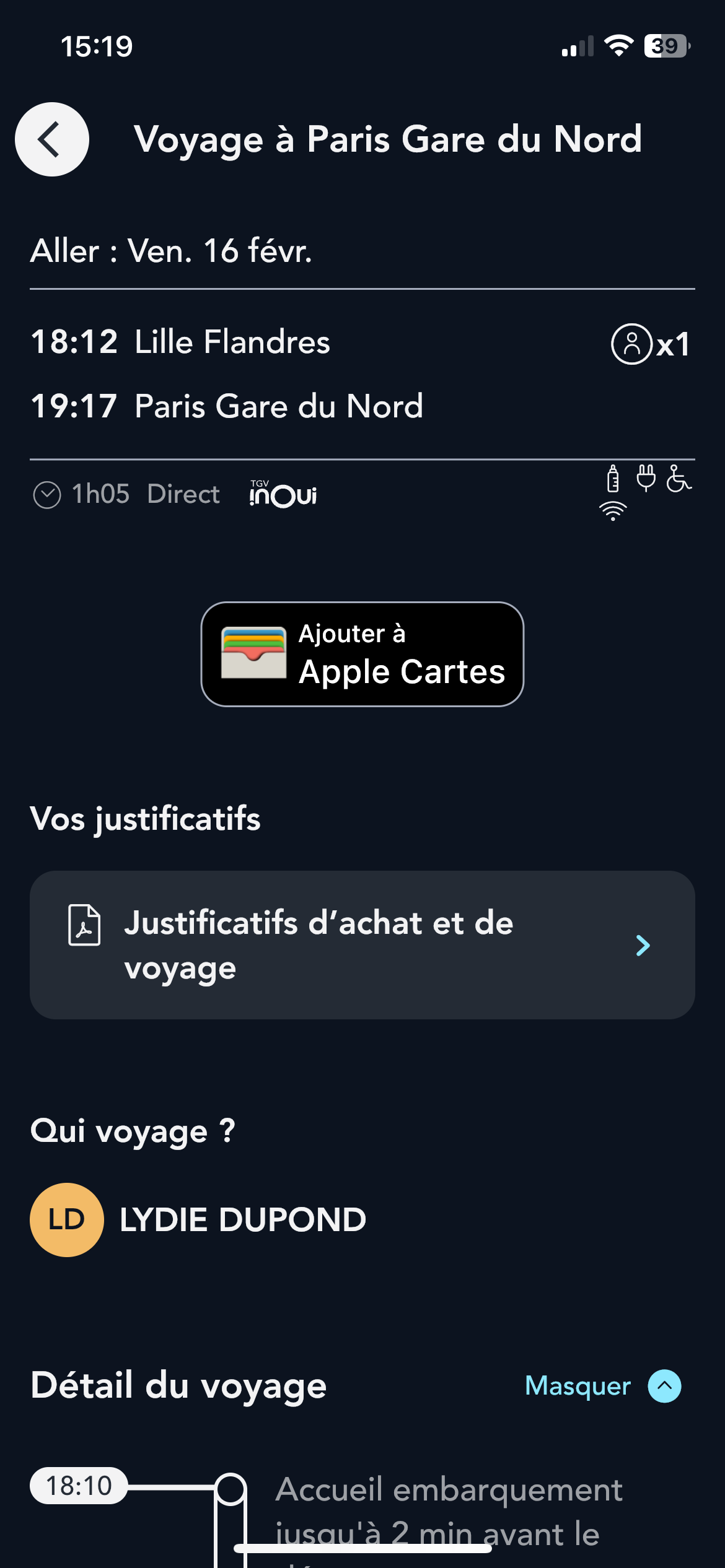This screenshot has height=1568, width=725.
Task: Open the Vos justificatifs section heading
Action: [145, 818]
